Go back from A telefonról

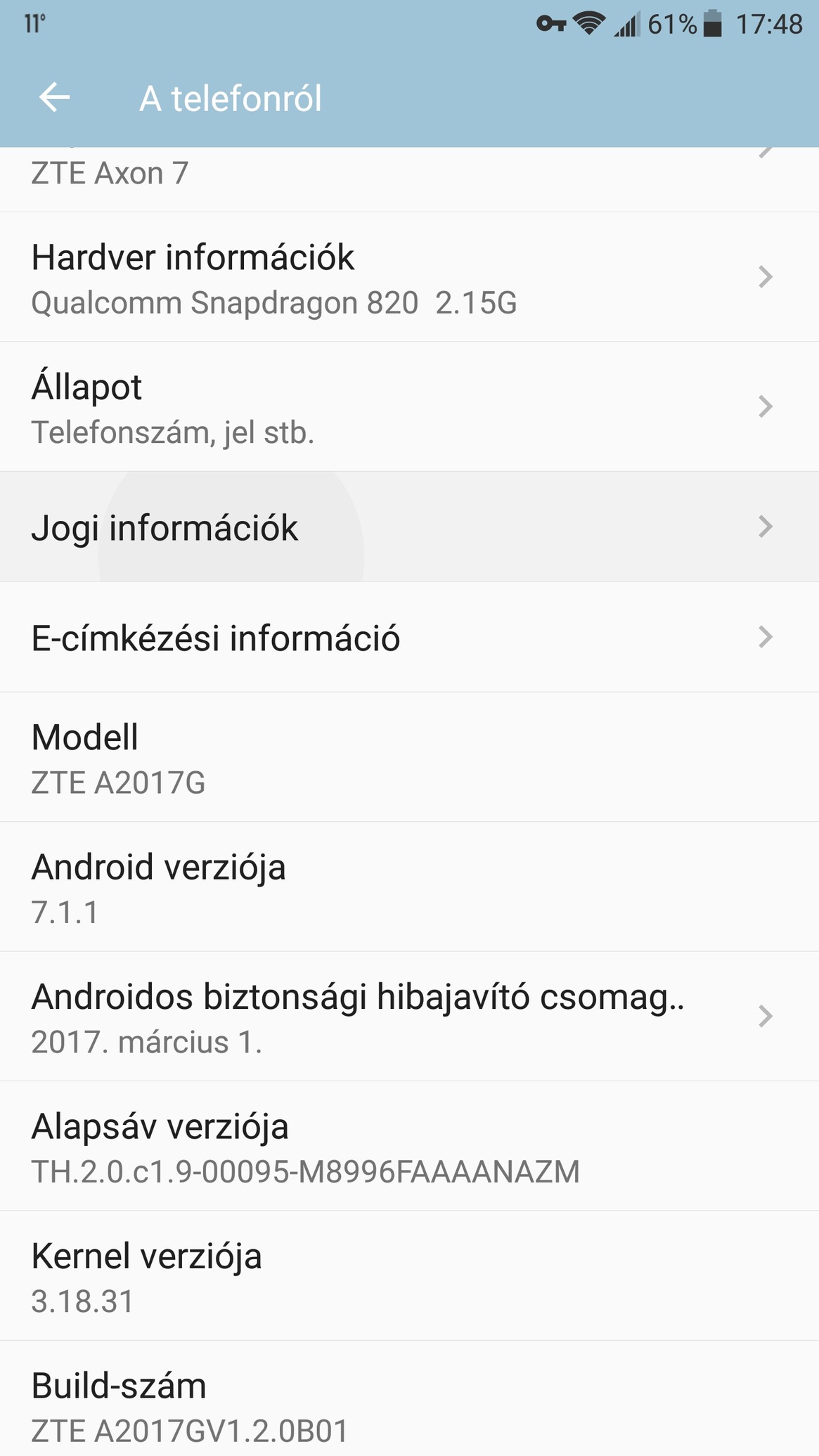pos(54,97)
